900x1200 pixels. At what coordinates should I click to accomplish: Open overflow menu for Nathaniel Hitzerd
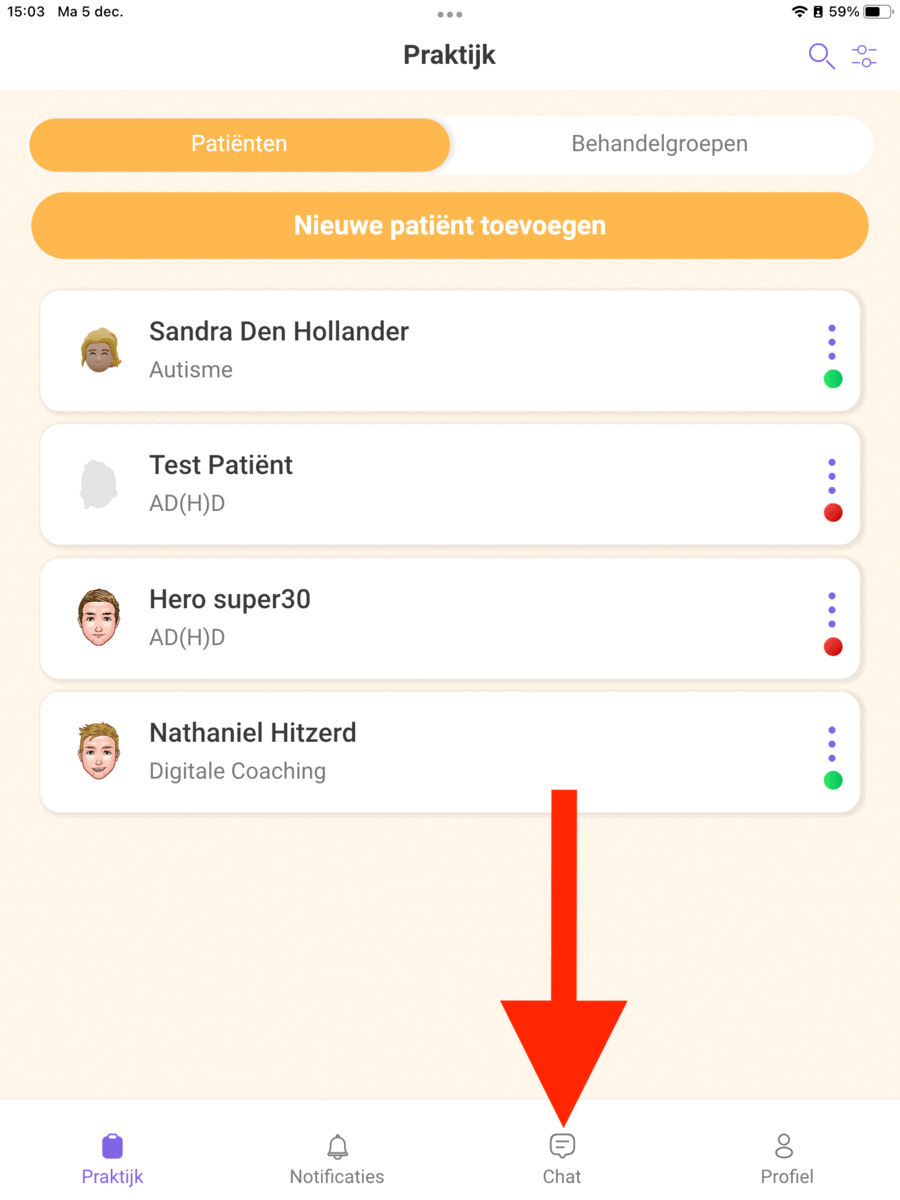pyautogui.click(x=832, y=744)
